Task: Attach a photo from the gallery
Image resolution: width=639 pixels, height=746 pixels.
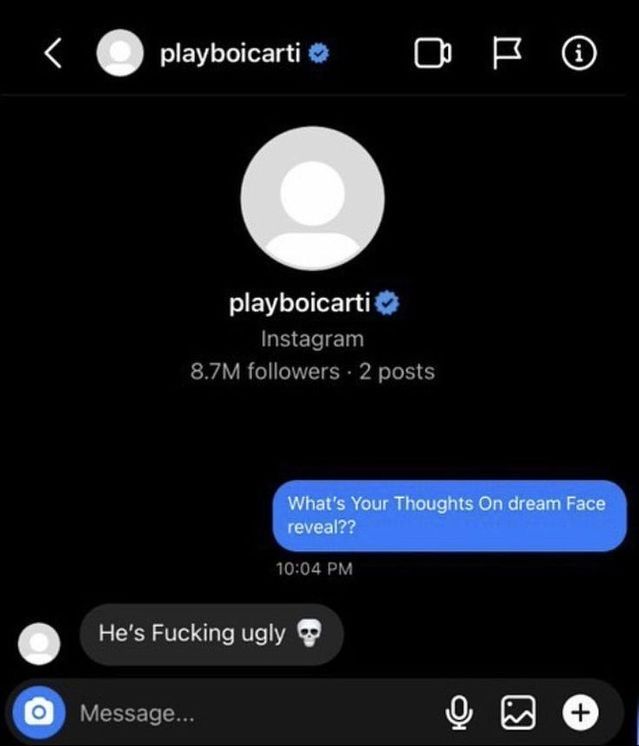Action: pyautogui.click(x=519, y=712)
